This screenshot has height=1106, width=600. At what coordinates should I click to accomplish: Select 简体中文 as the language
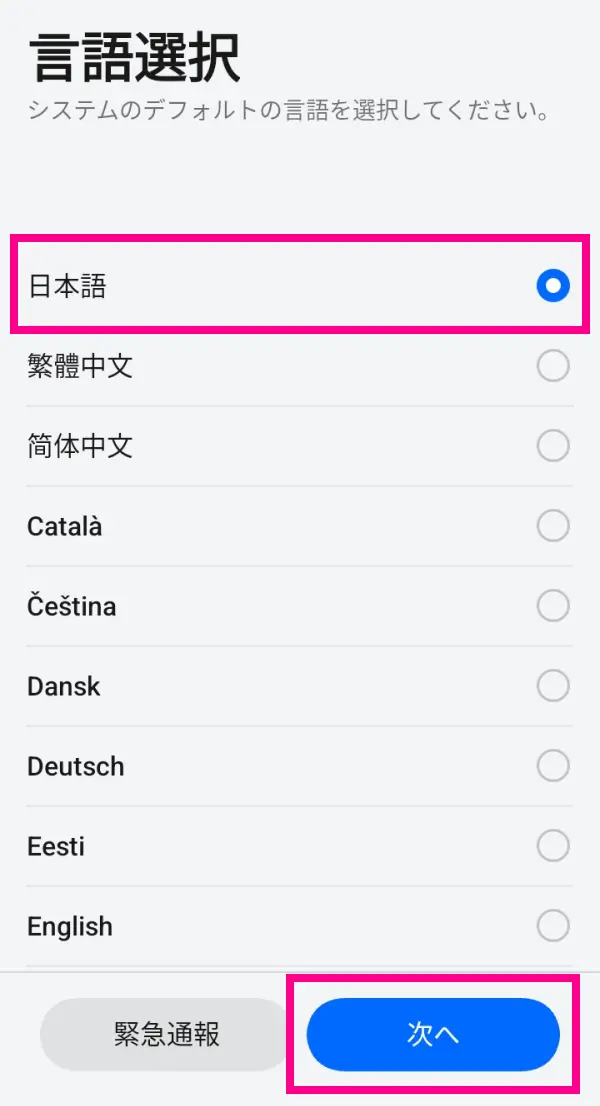coord(300,446)
